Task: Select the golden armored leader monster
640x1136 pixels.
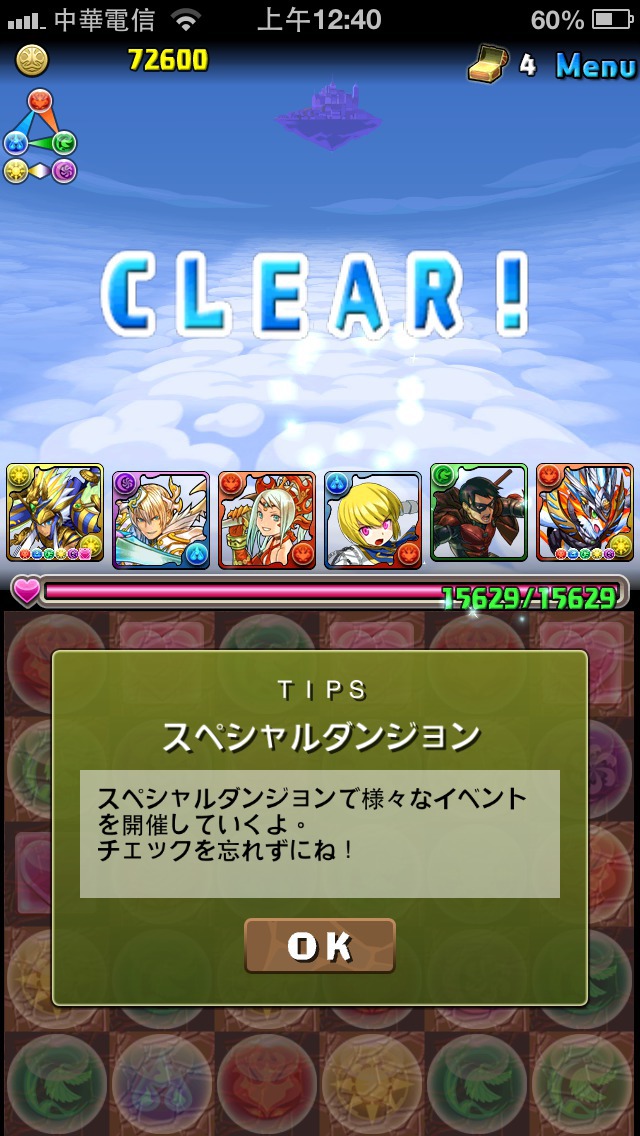Action: pos(55,513)
